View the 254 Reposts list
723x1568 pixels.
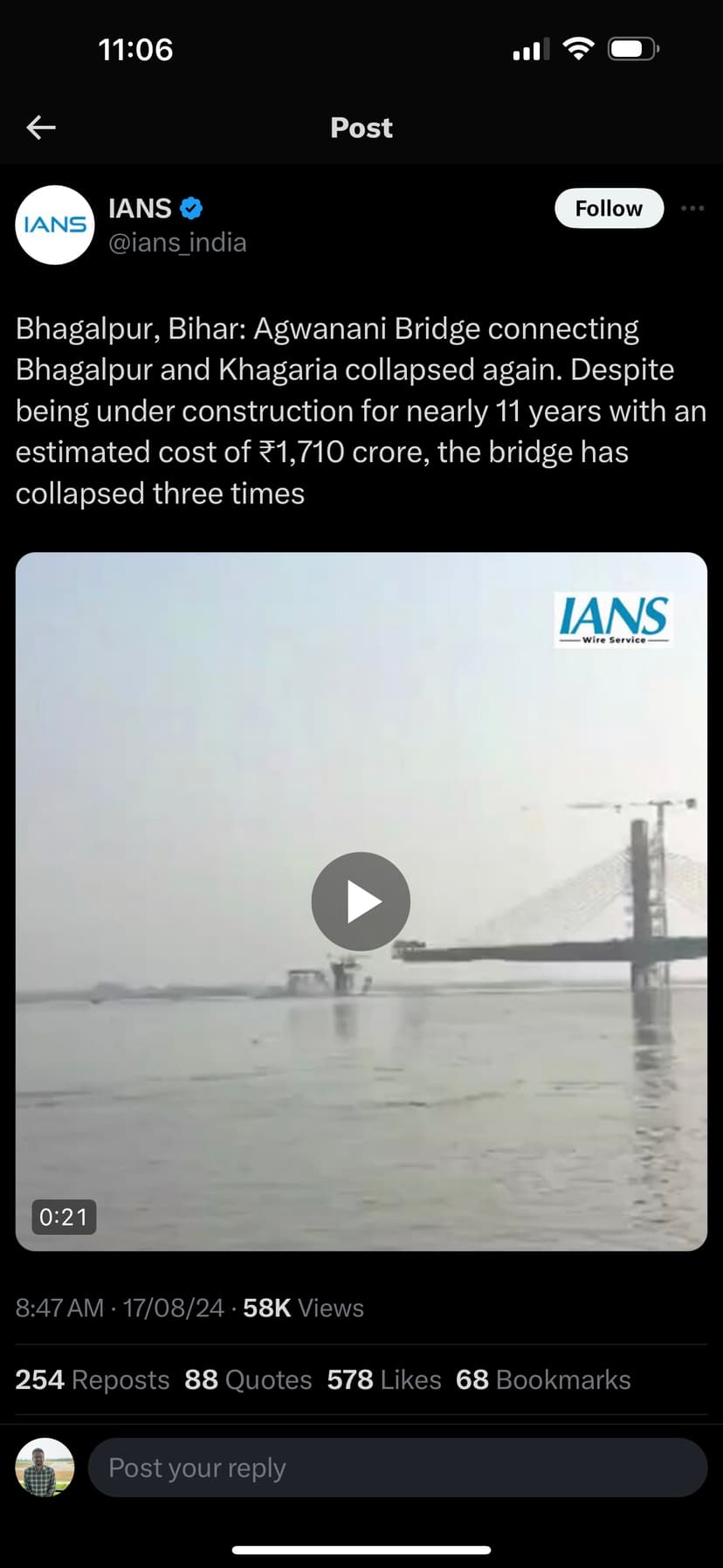point(93,1379)
